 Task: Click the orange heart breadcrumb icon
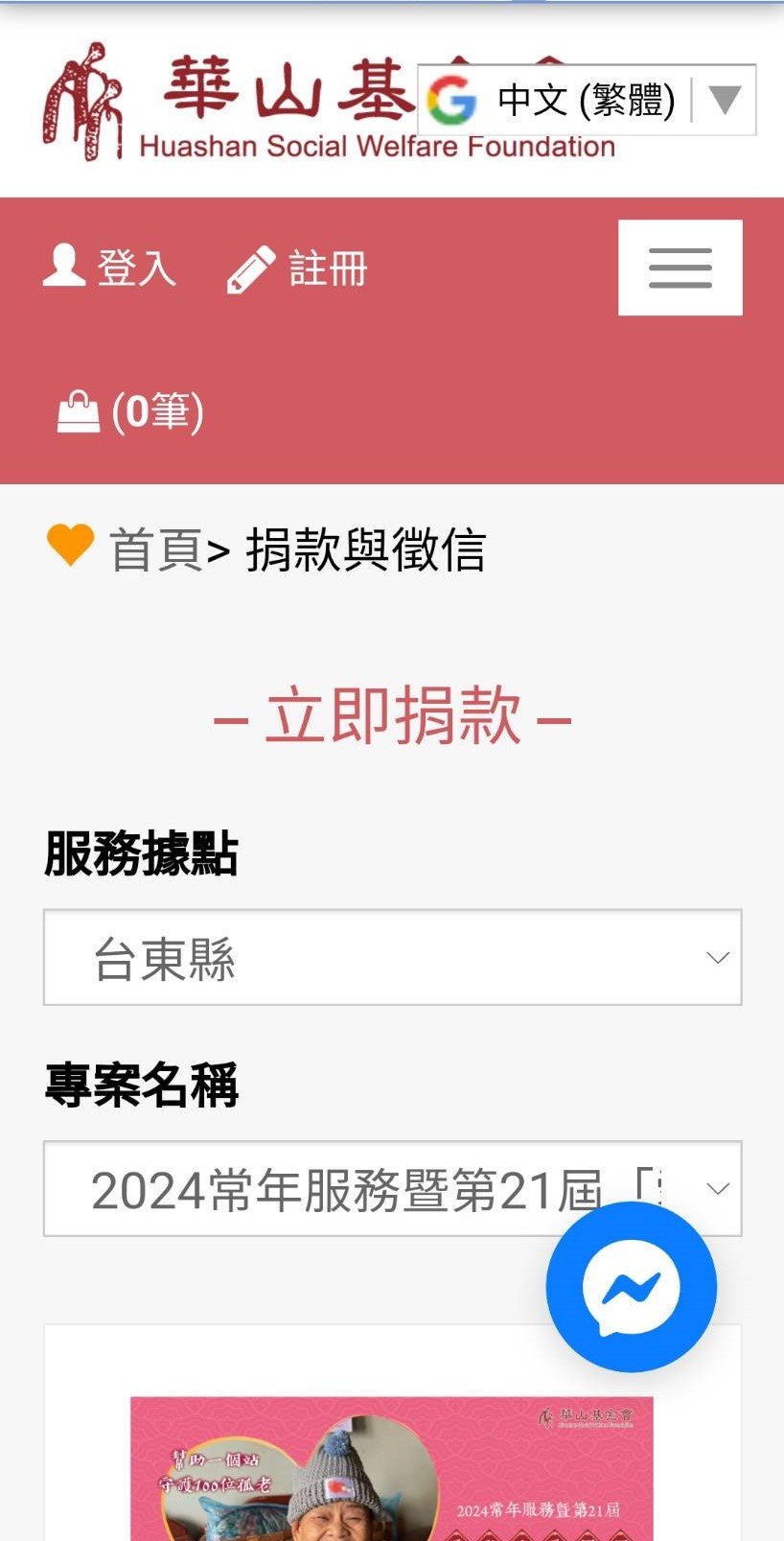(70, 547)
